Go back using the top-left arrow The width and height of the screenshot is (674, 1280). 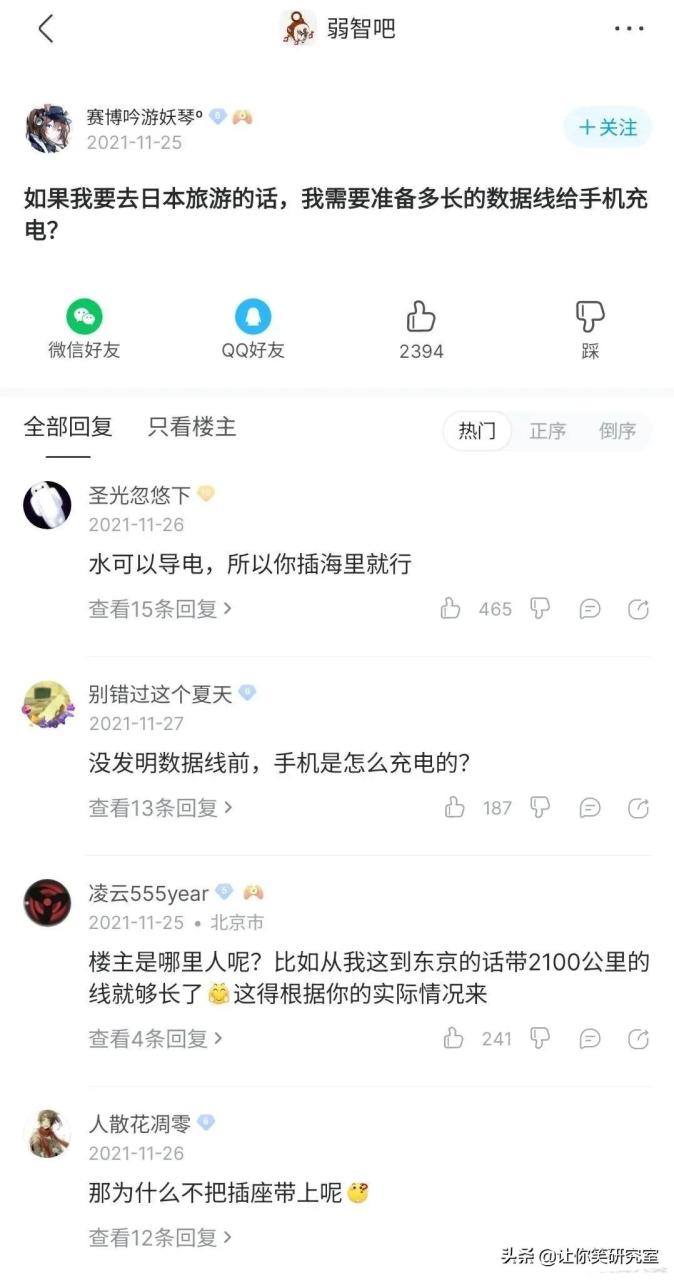pos(45,29)
